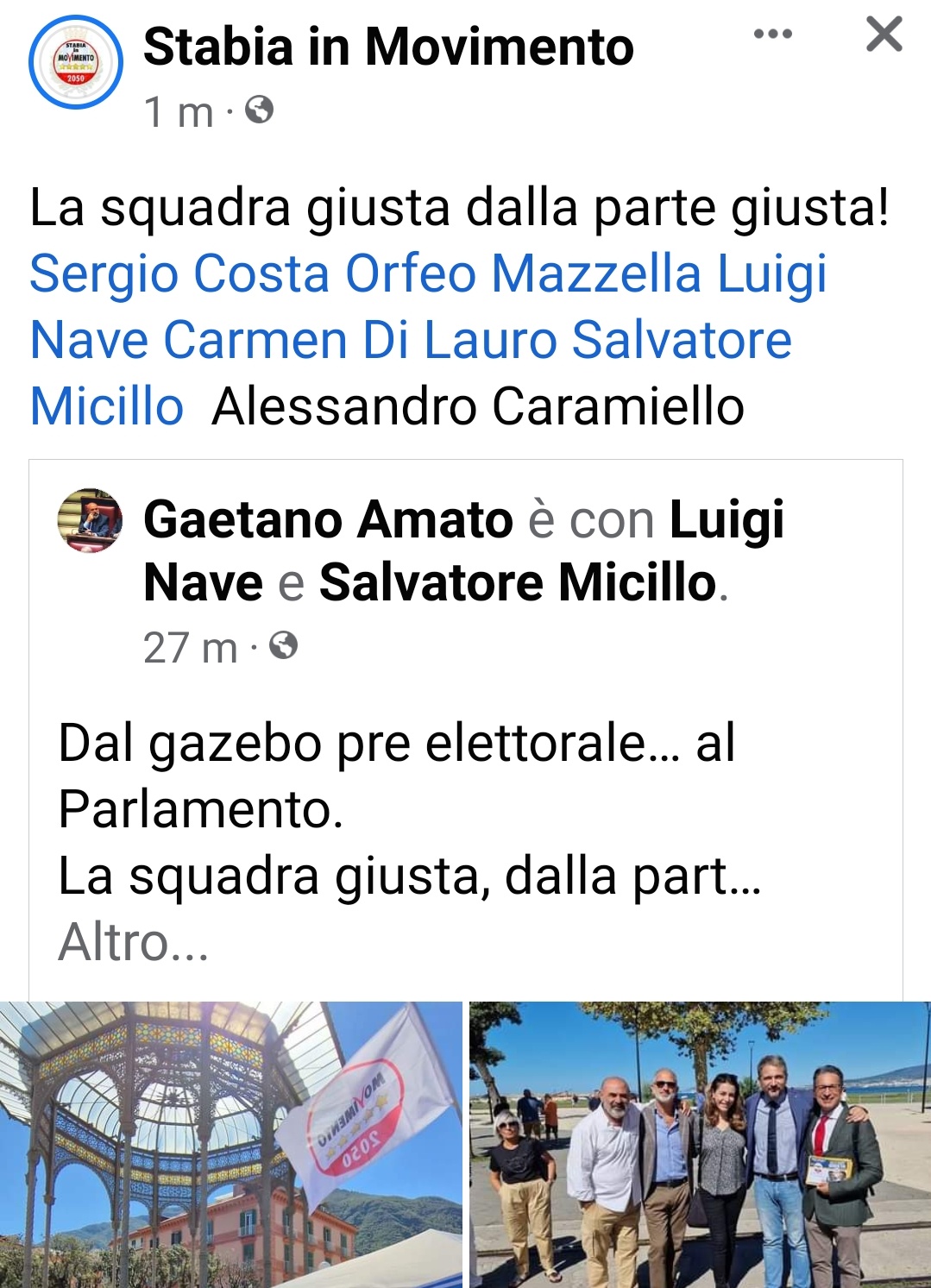Image resolution: width=931 pixels, height=1288 pixels.
Task: Dismiss the post with the X
Action: click(884, 35)
